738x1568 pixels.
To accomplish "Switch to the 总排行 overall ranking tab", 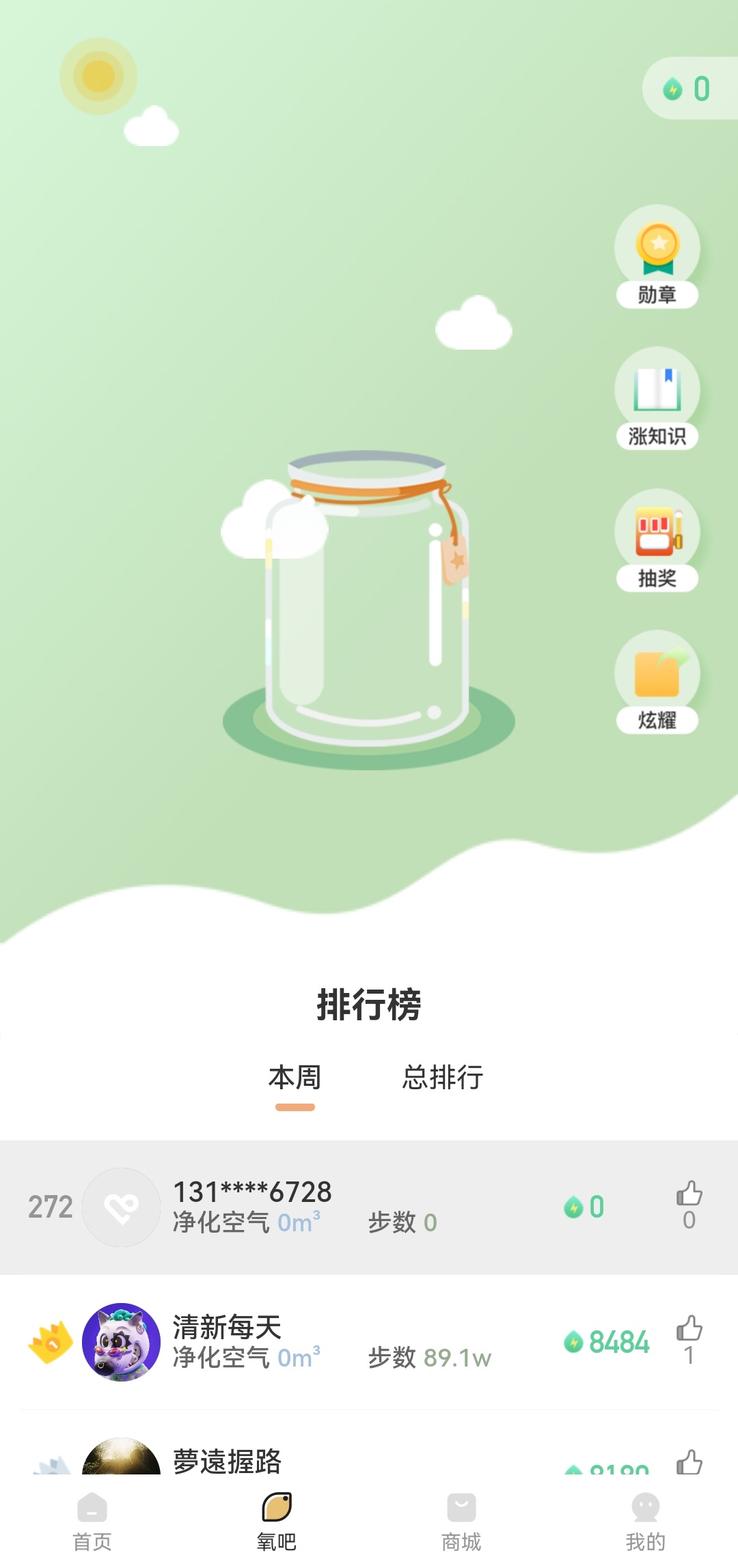I will [x=441, y=1076].
